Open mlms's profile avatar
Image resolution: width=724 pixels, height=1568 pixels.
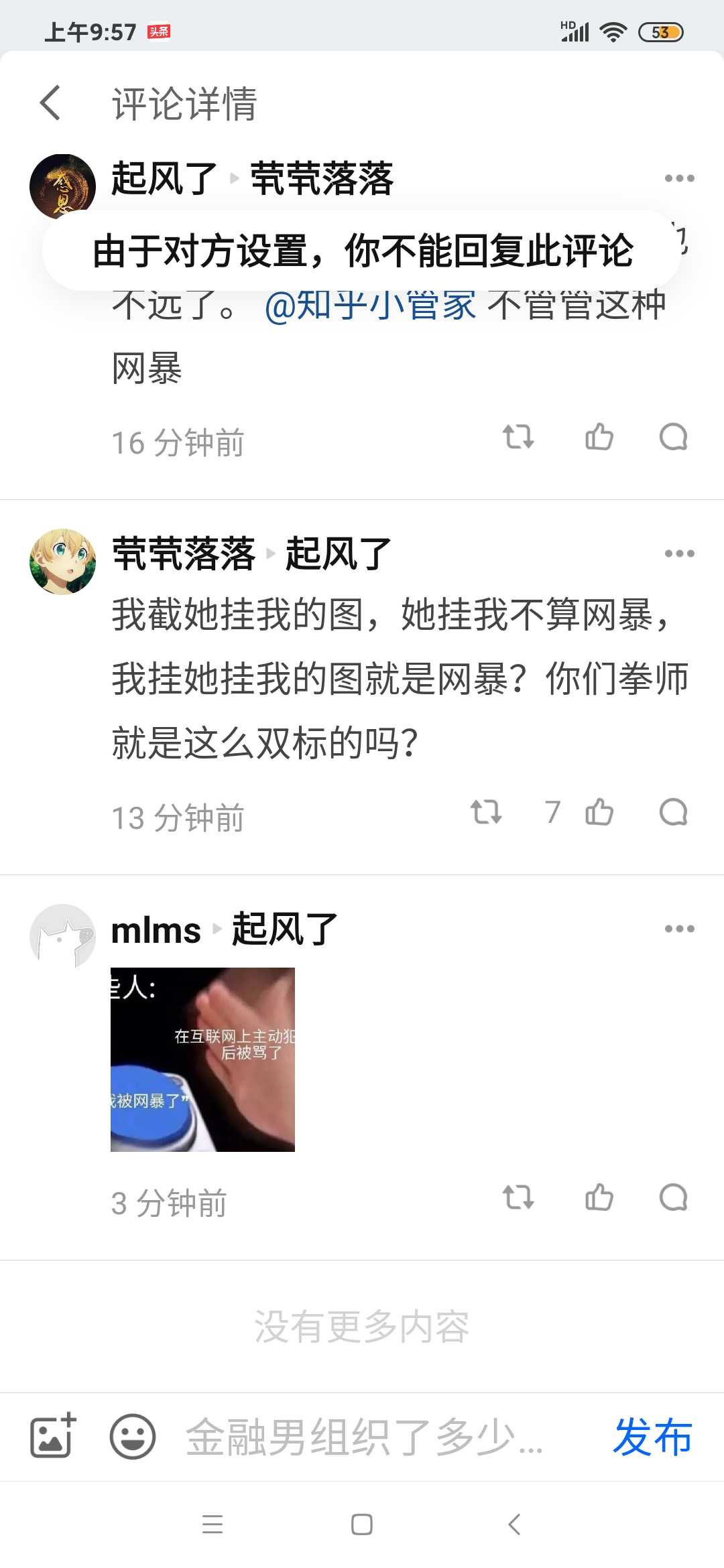pyautogui.click(x=62, y=936)
